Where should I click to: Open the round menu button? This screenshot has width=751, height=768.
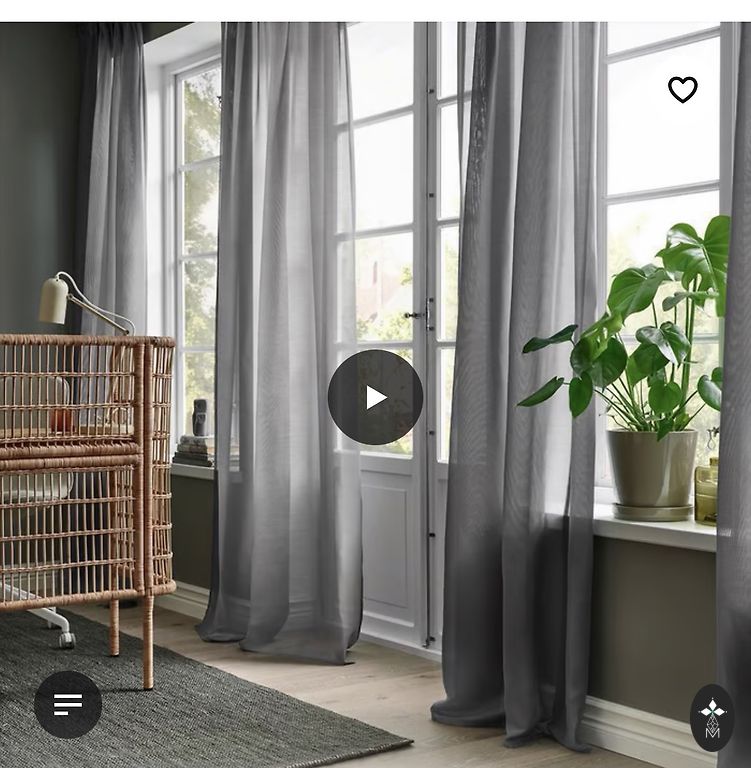pos(68,705)
